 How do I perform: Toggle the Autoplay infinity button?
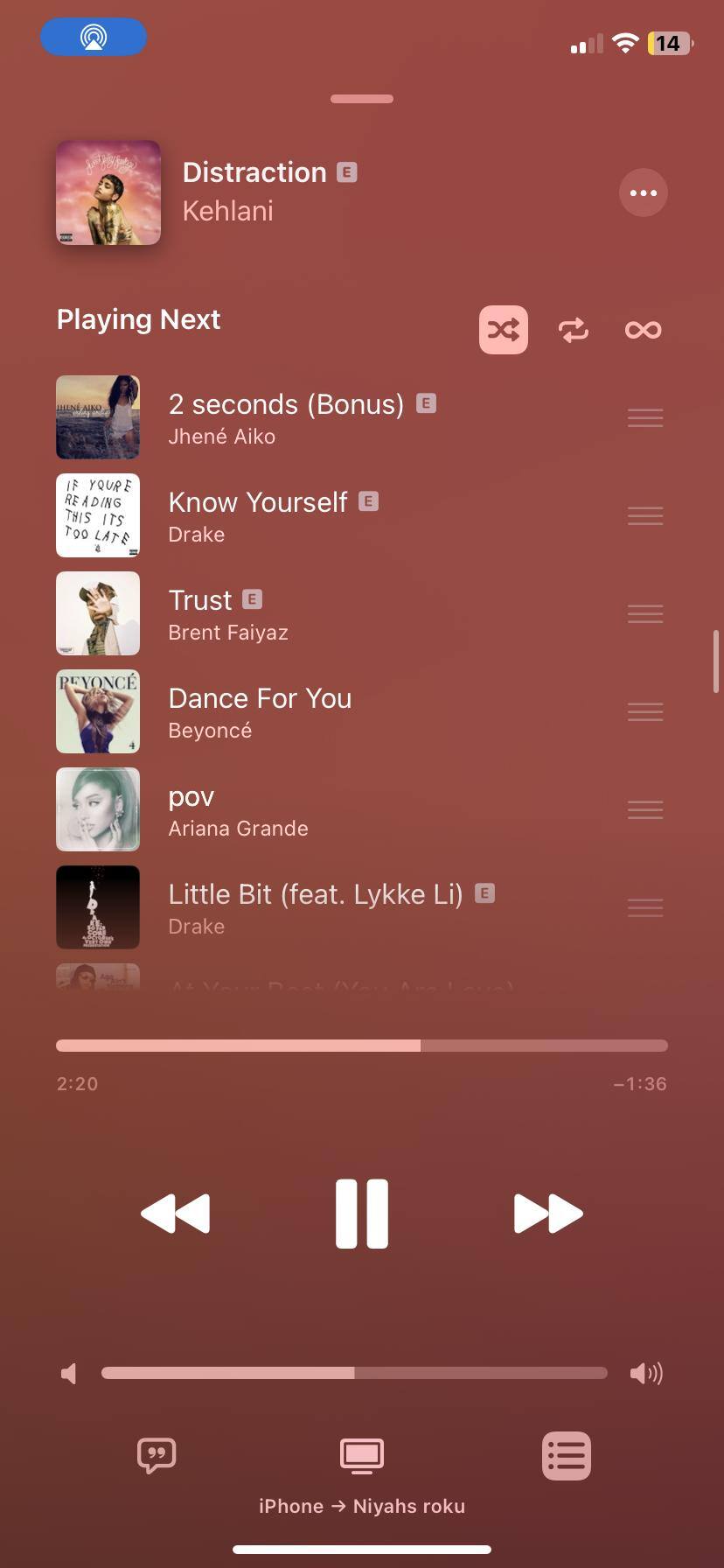point(643,330)
